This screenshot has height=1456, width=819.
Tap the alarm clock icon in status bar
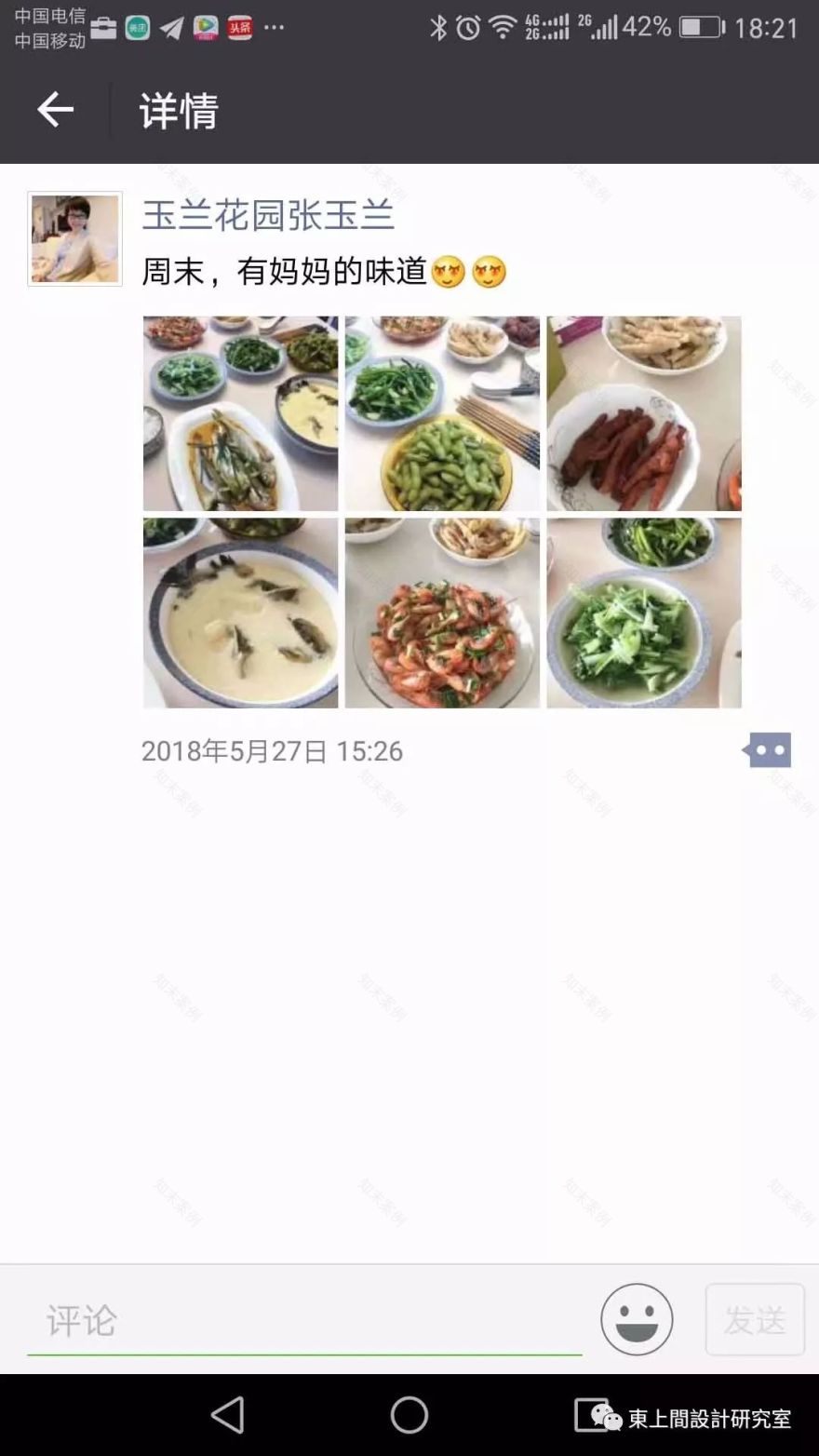(x=468, y=27)
